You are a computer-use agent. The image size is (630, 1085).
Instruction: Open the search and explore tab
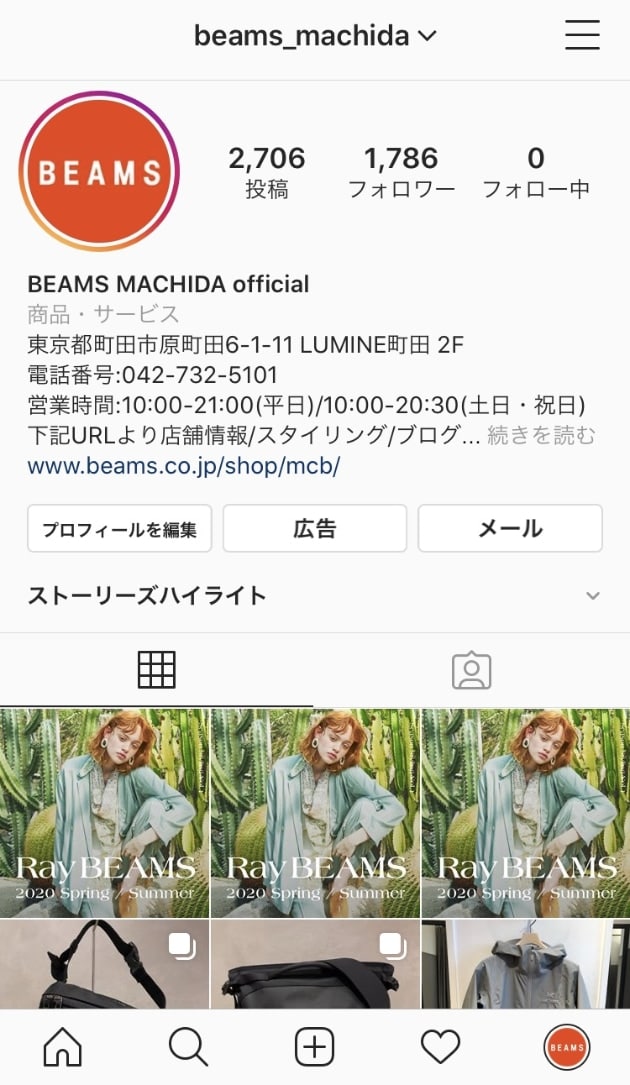[x=188, y=1047]
